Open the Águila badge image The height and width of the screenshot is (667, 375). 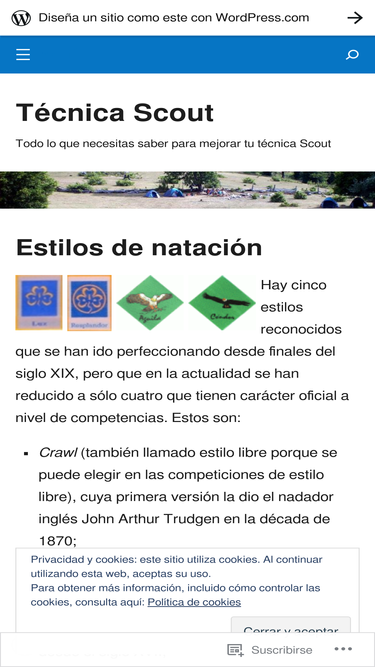[x=150, y=302]
